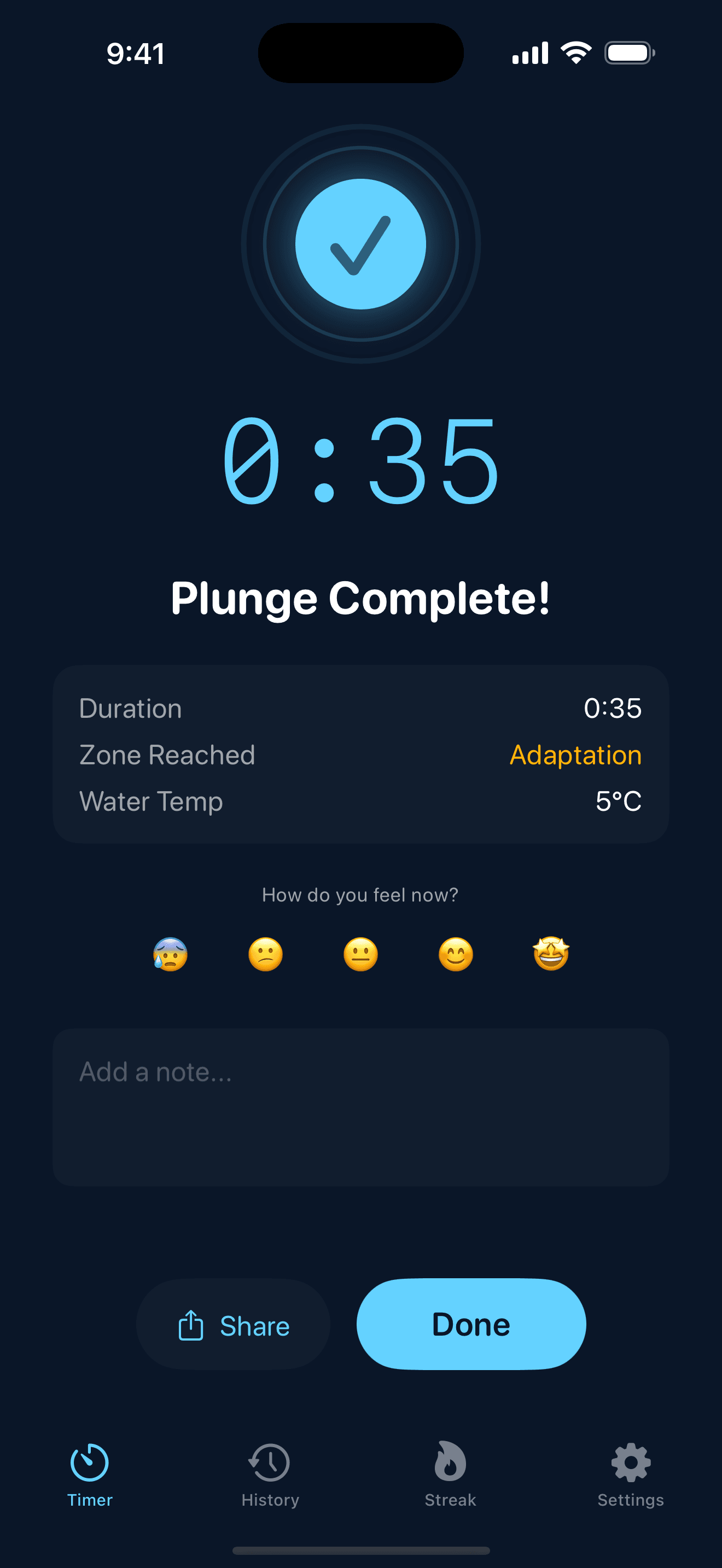Image resolution: width=722 pixels, height=1568 pixels.
Task: Click the Duration row in summary card
Action: [360, 709]
